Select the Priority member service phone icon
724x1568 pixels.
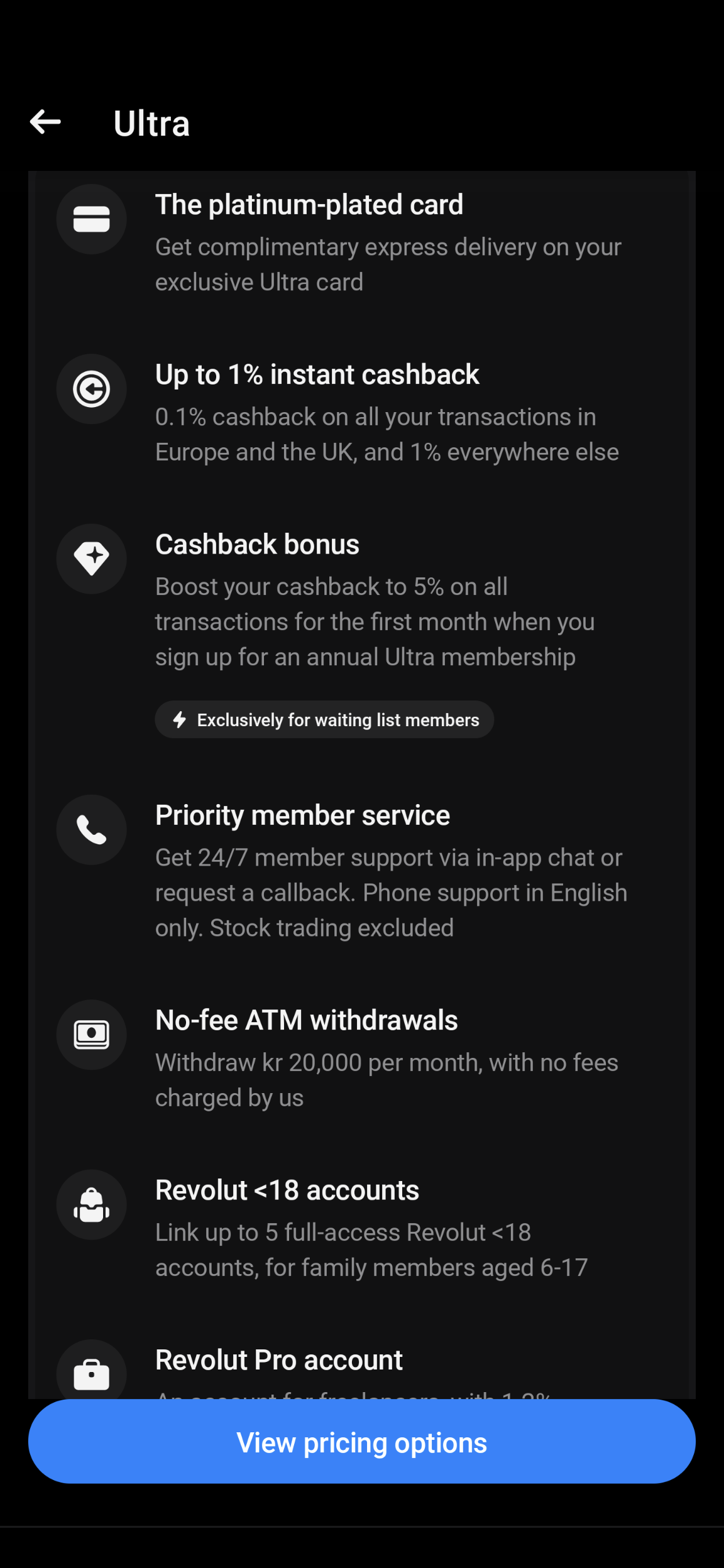(91, 830)
